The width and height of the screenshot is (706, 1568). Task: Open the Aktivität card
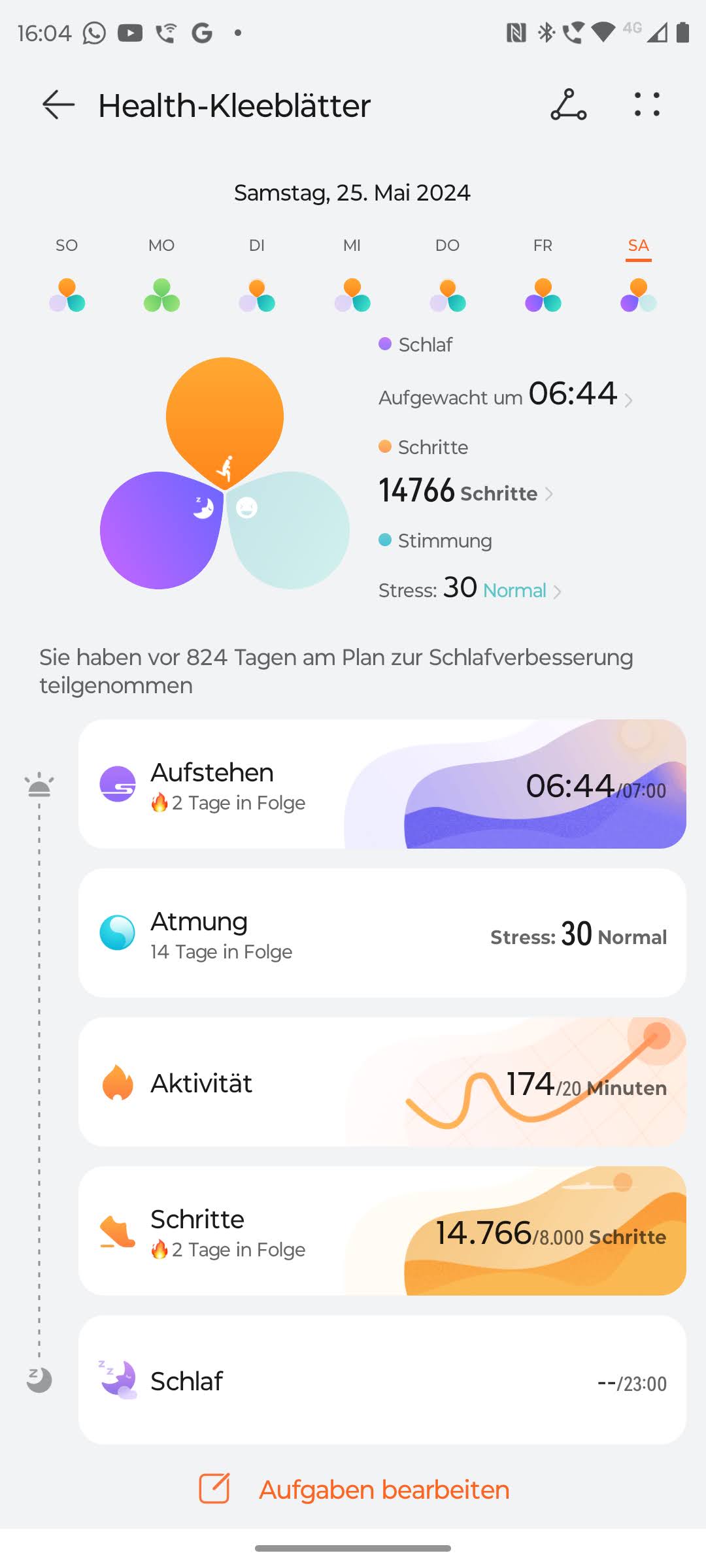point(382,1082)
